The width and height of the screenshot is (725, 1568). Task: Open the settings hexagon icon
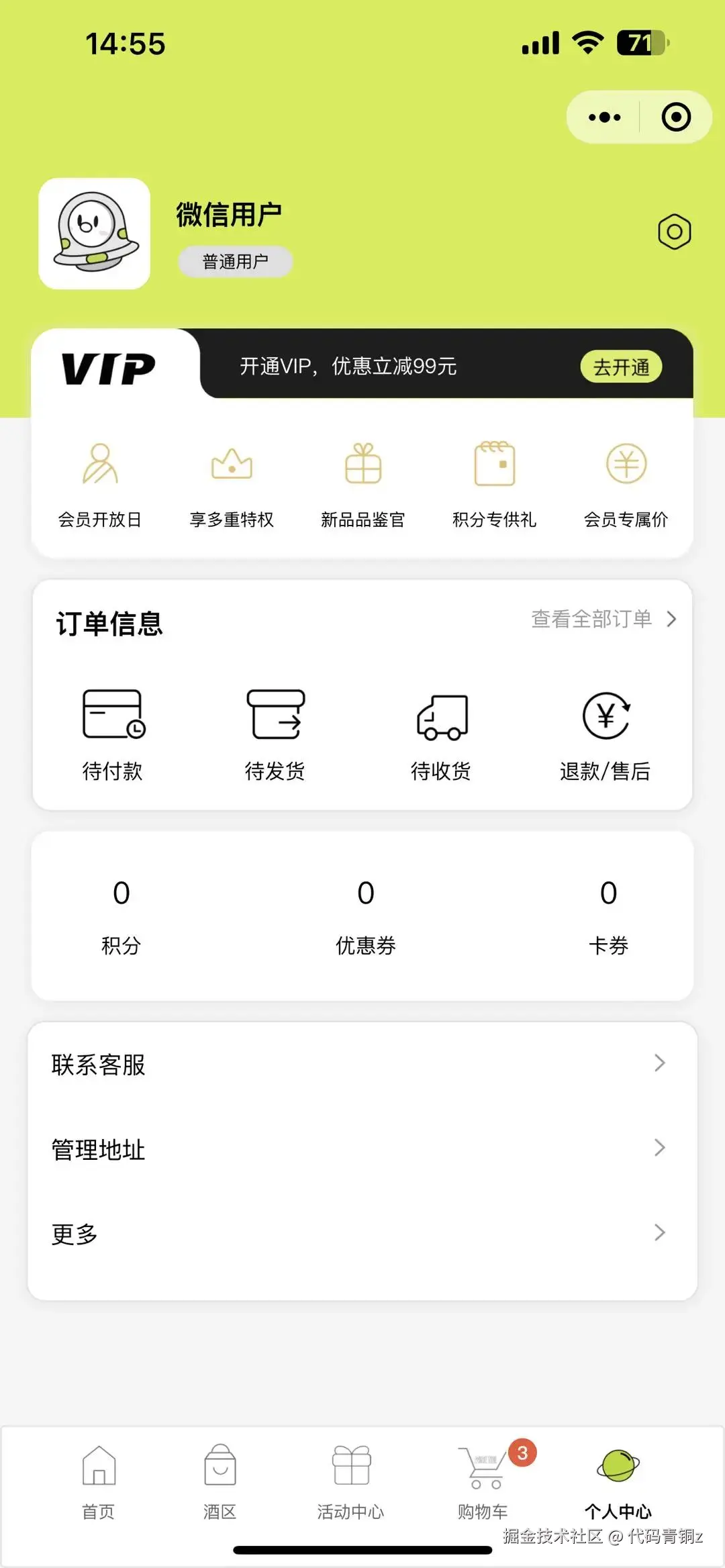674,232
